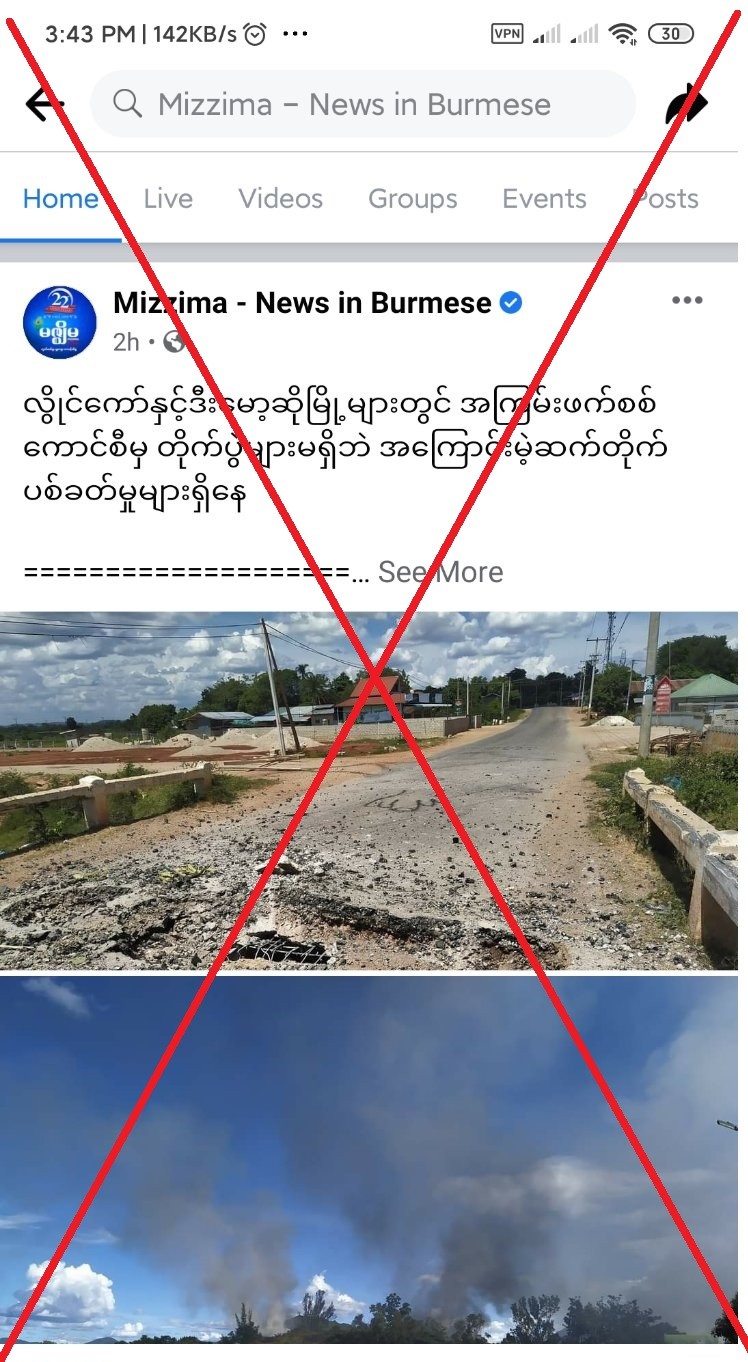Open the Events tab

tap(544, 199)
